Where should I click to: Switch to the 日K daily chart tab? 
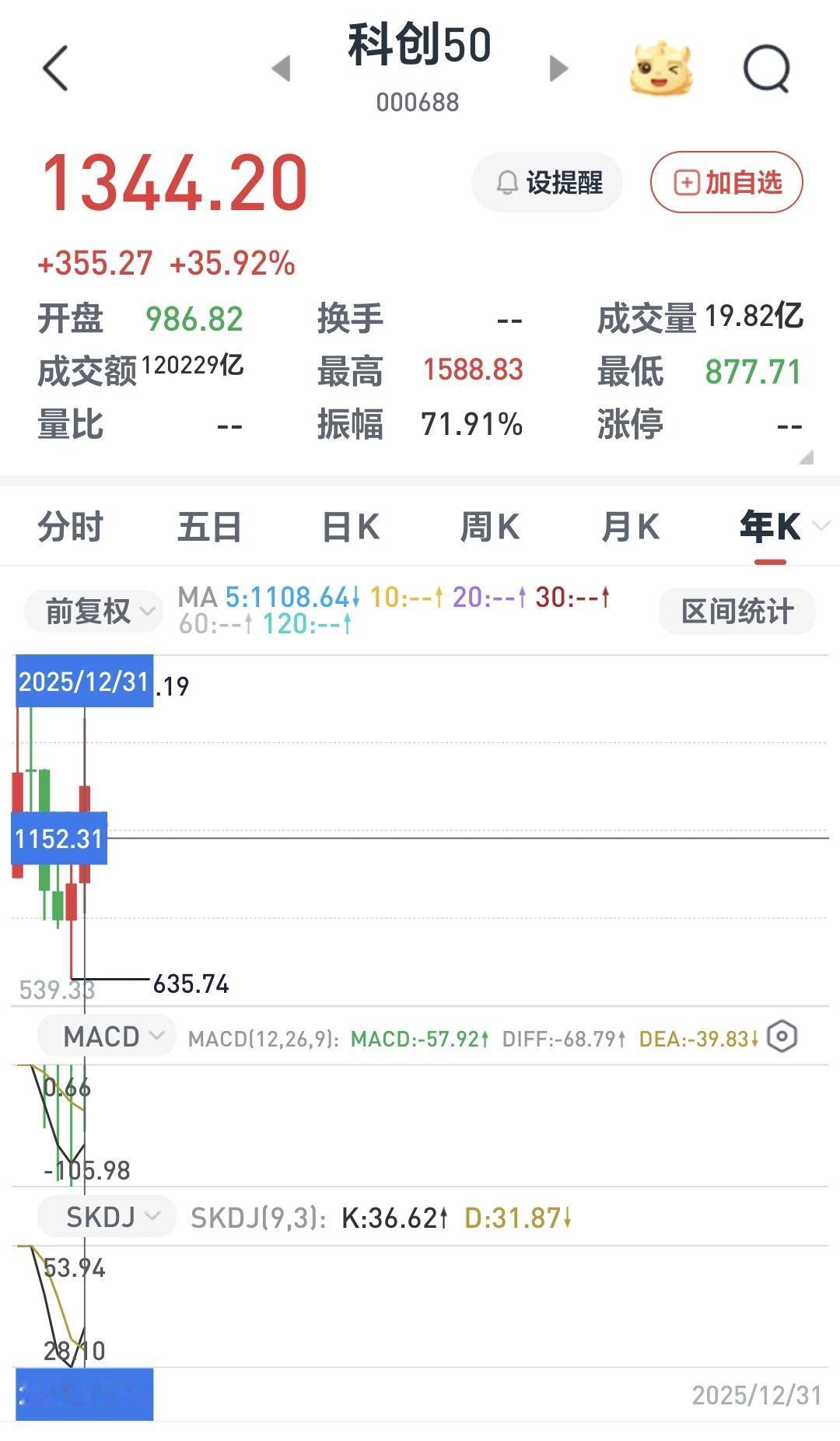click(x=352, y=526)
